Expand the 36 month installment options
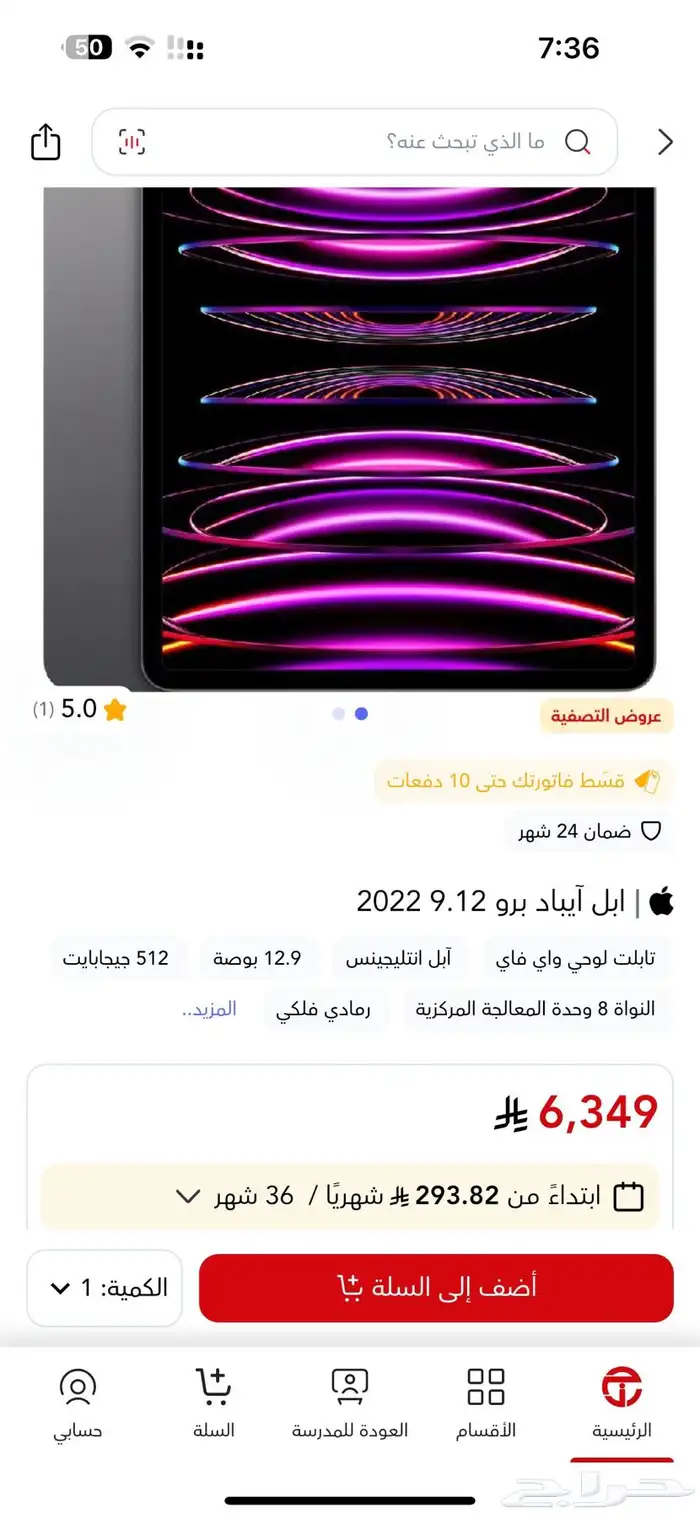 (188, 1196)
